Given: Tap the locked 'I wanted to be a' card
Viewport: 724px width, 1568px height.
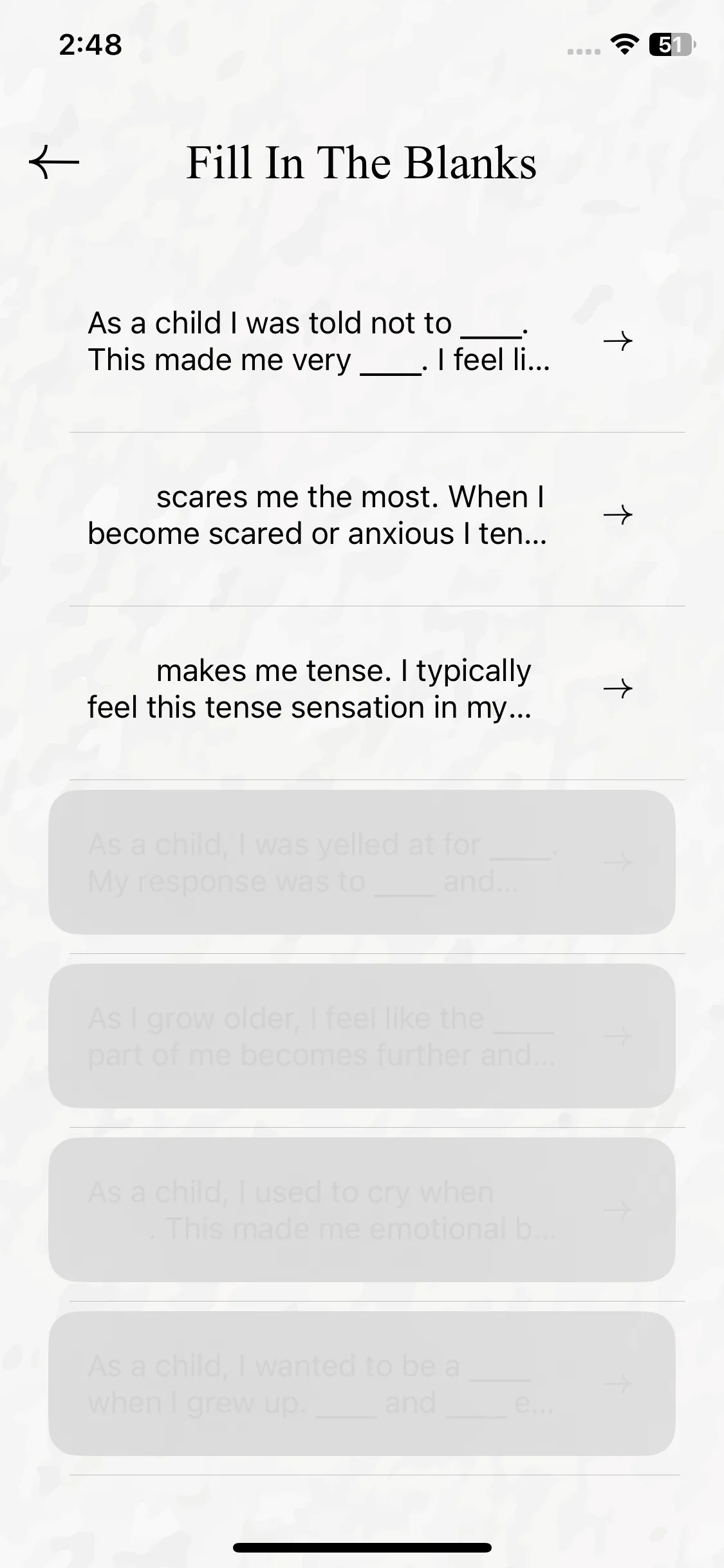Looking at the screenshot, I should click(x=362, y=1384).
